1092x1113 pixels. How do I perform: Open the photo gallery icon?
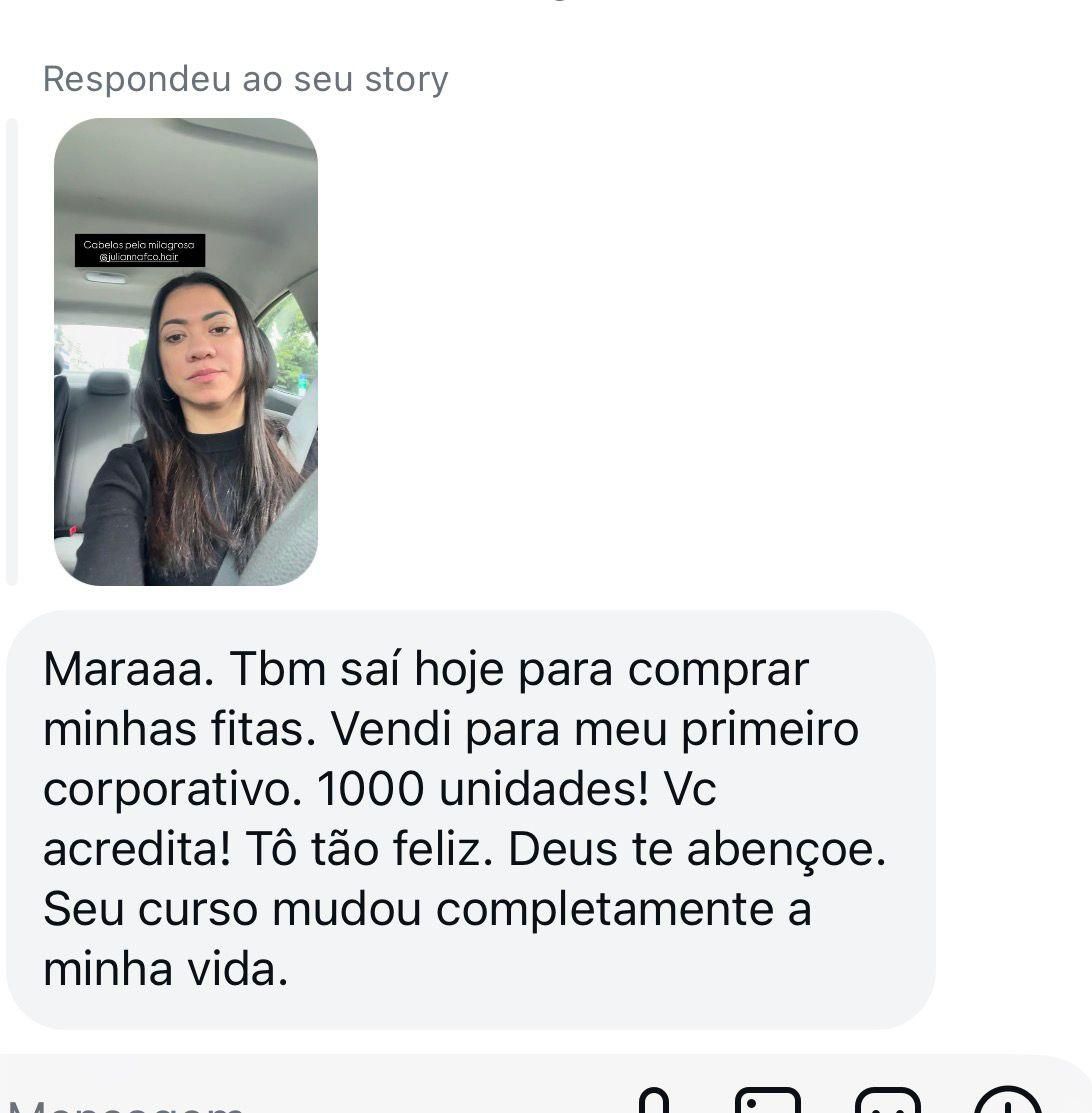(x=768, y=1102)
